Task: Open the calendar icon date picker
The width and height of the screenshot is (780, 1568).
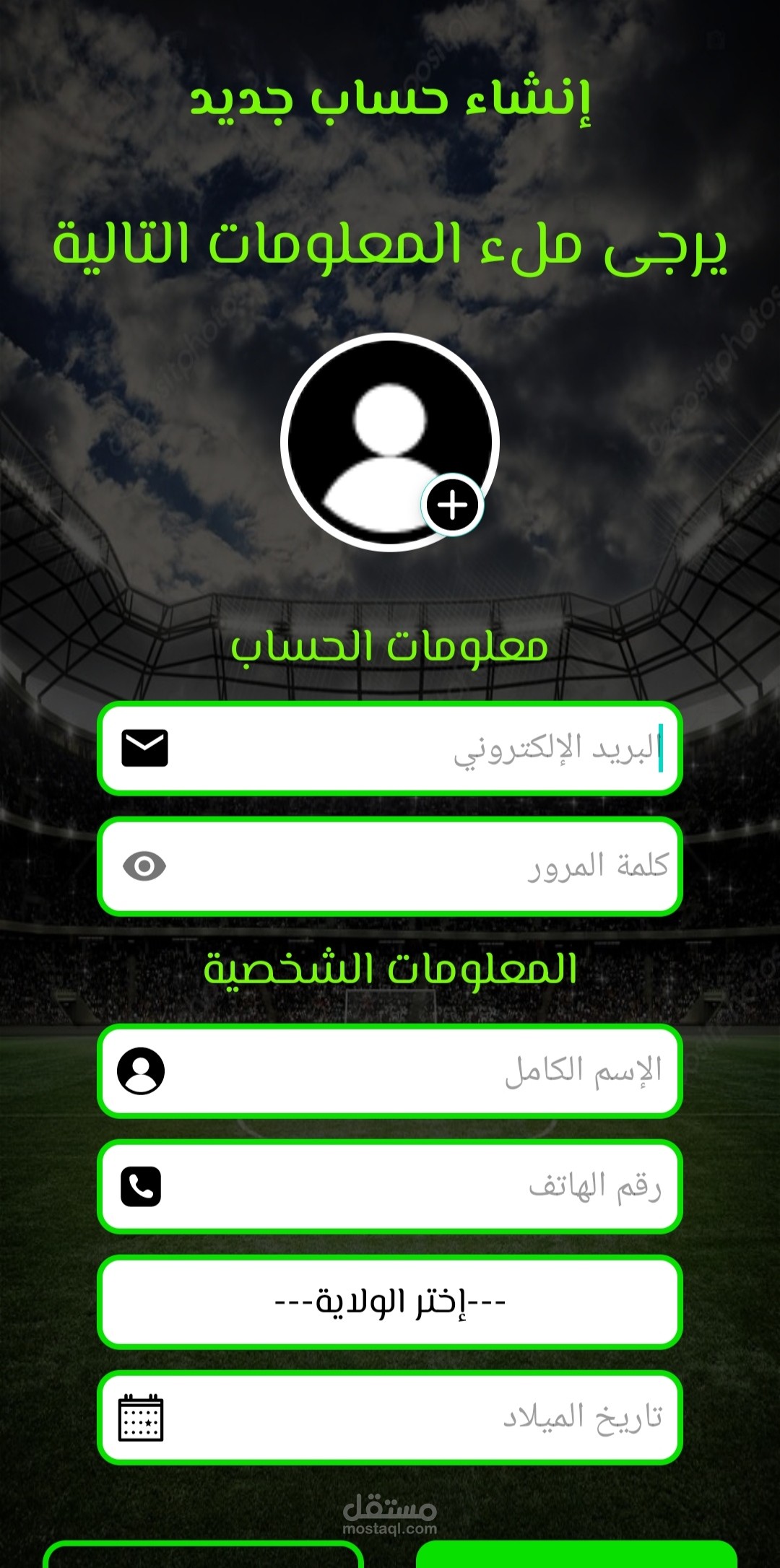Action: (x=141, y=1417)
